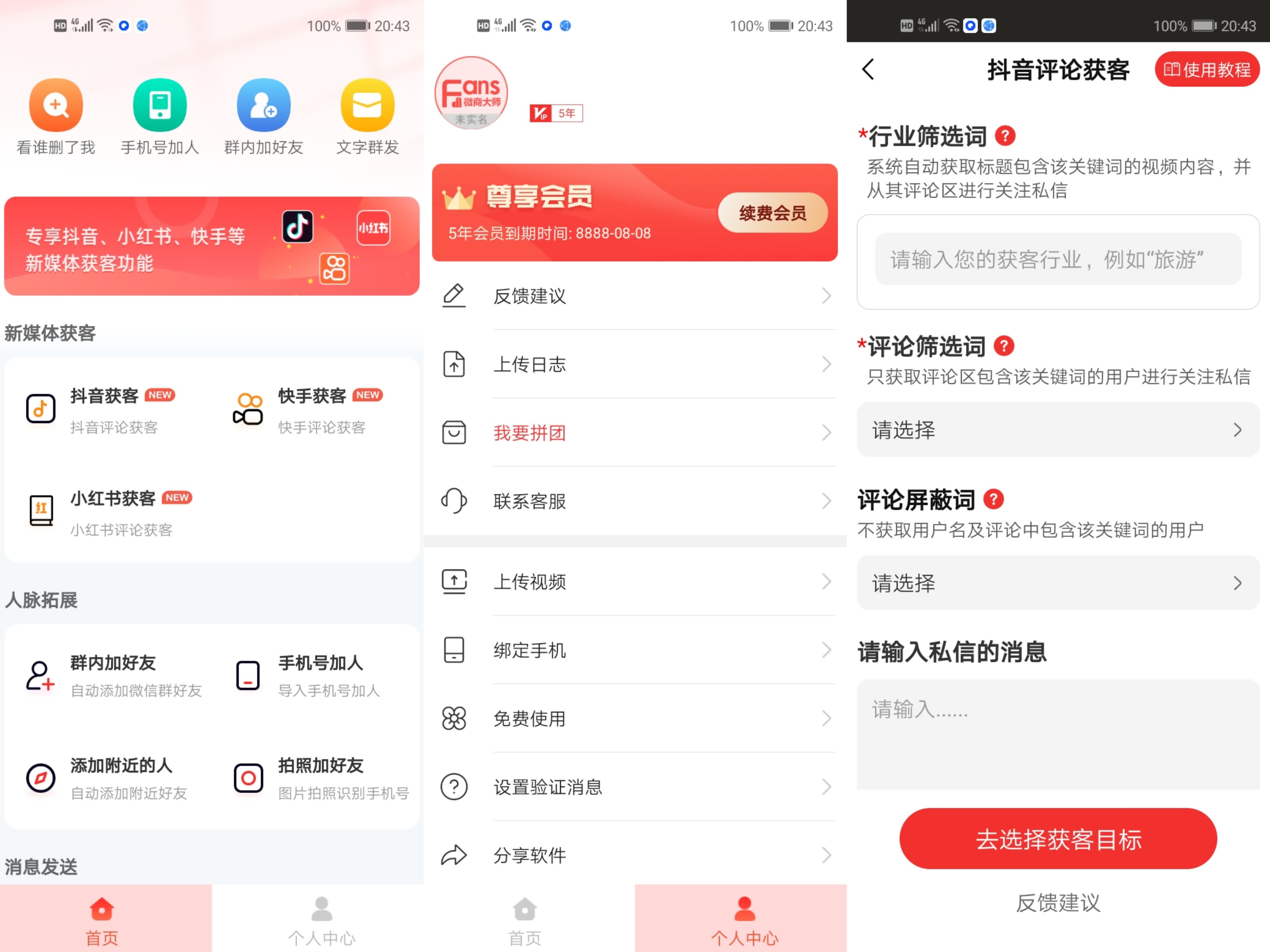Tap 去选择获客目标 button
The height and width of the screenshot is (952, 1270).
point(1058,839)
